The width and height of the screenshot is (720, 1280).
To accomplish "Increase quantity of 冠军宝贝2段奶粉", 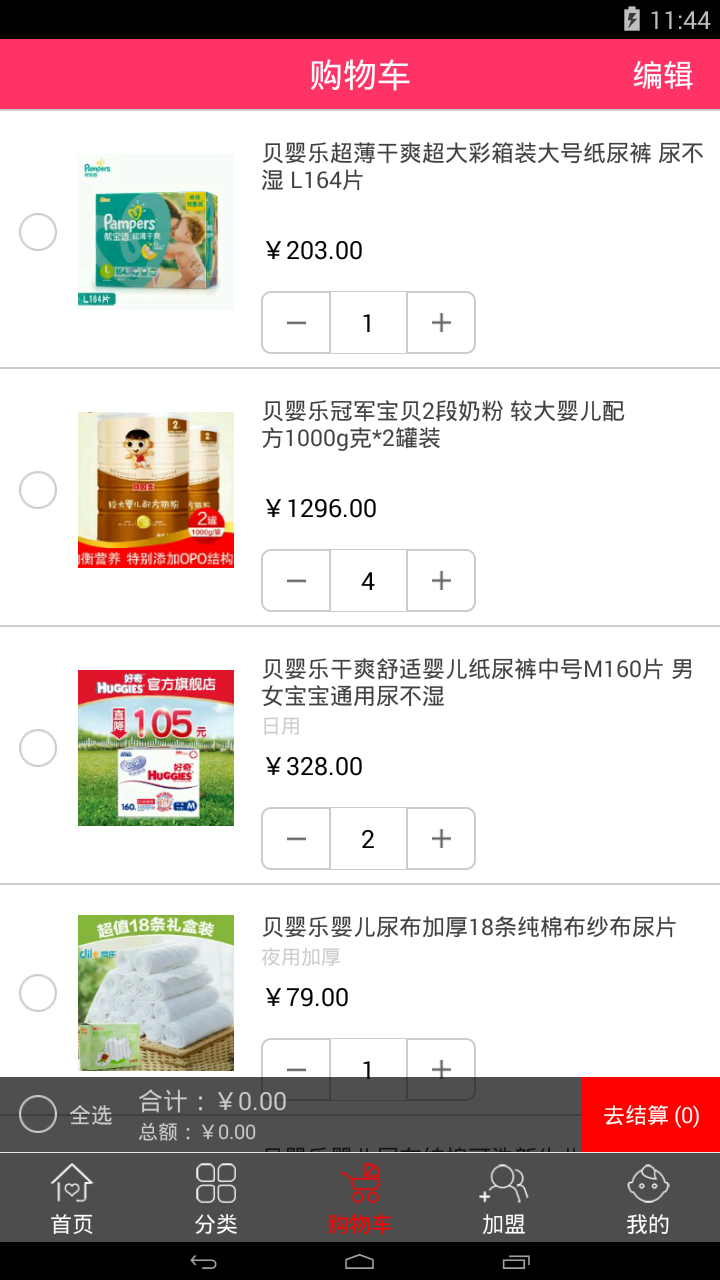I will 440,580.
